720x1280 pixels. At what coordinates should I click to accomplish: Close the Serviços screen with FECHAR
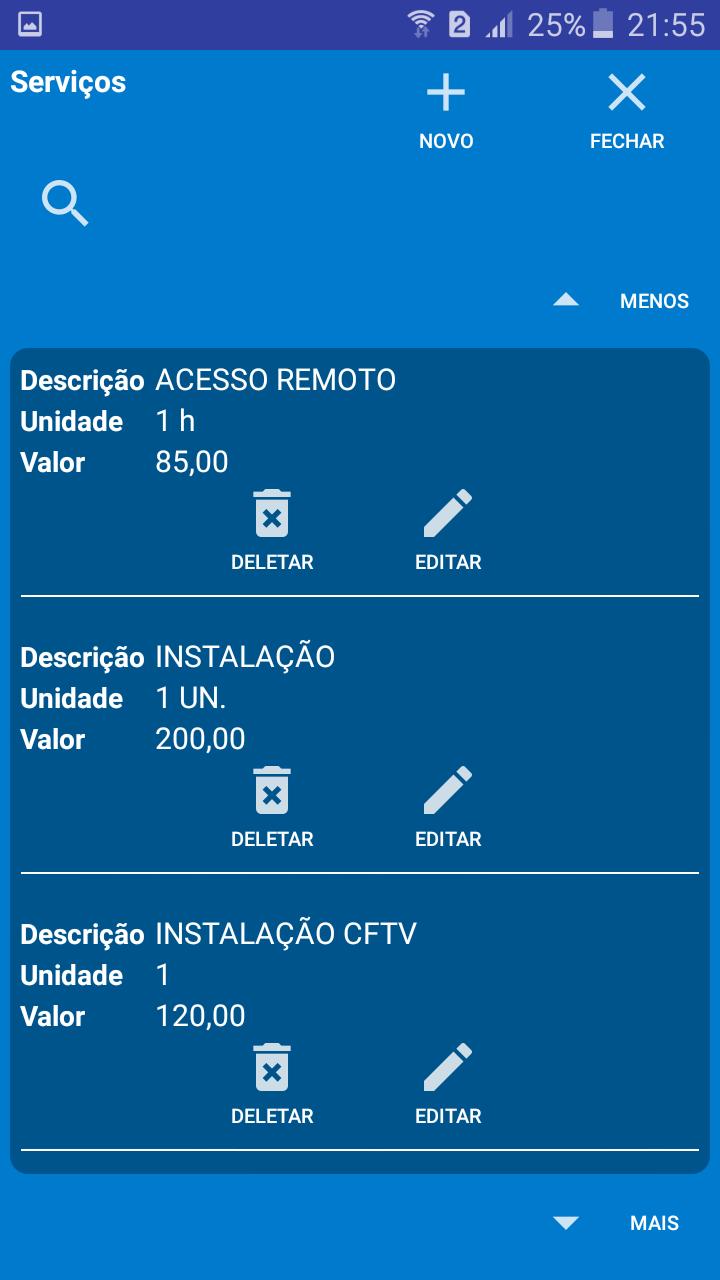pos(627,113)
